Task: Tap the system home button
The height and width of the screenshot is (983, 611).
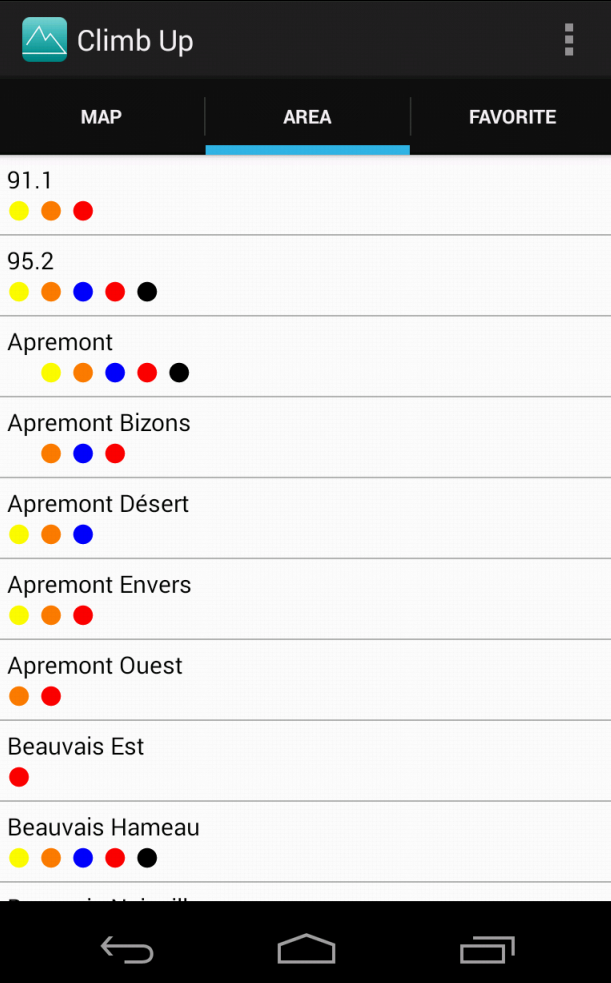Action: pos(306,949)
